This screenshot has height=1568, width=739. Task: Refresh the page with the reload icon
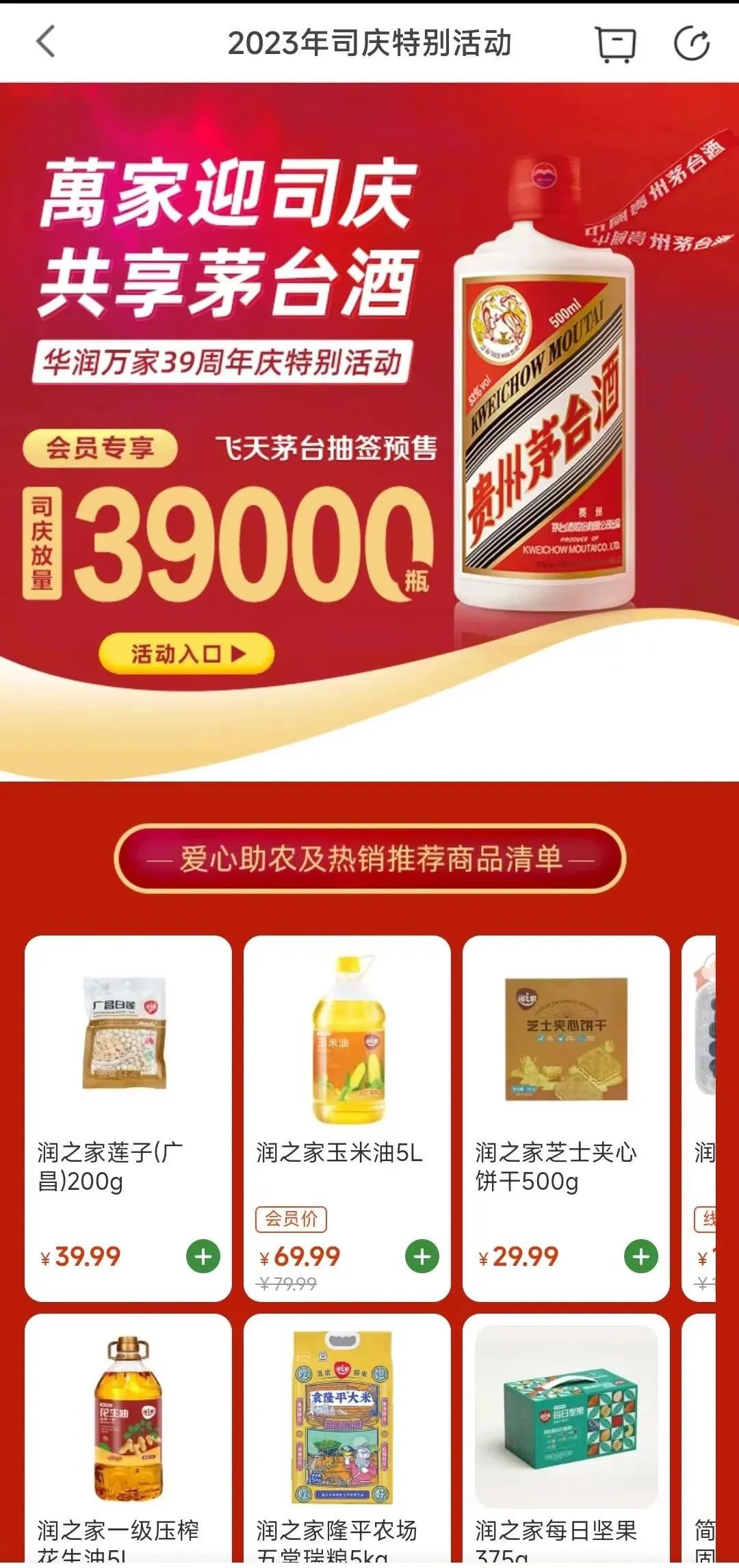pos(691,44)
